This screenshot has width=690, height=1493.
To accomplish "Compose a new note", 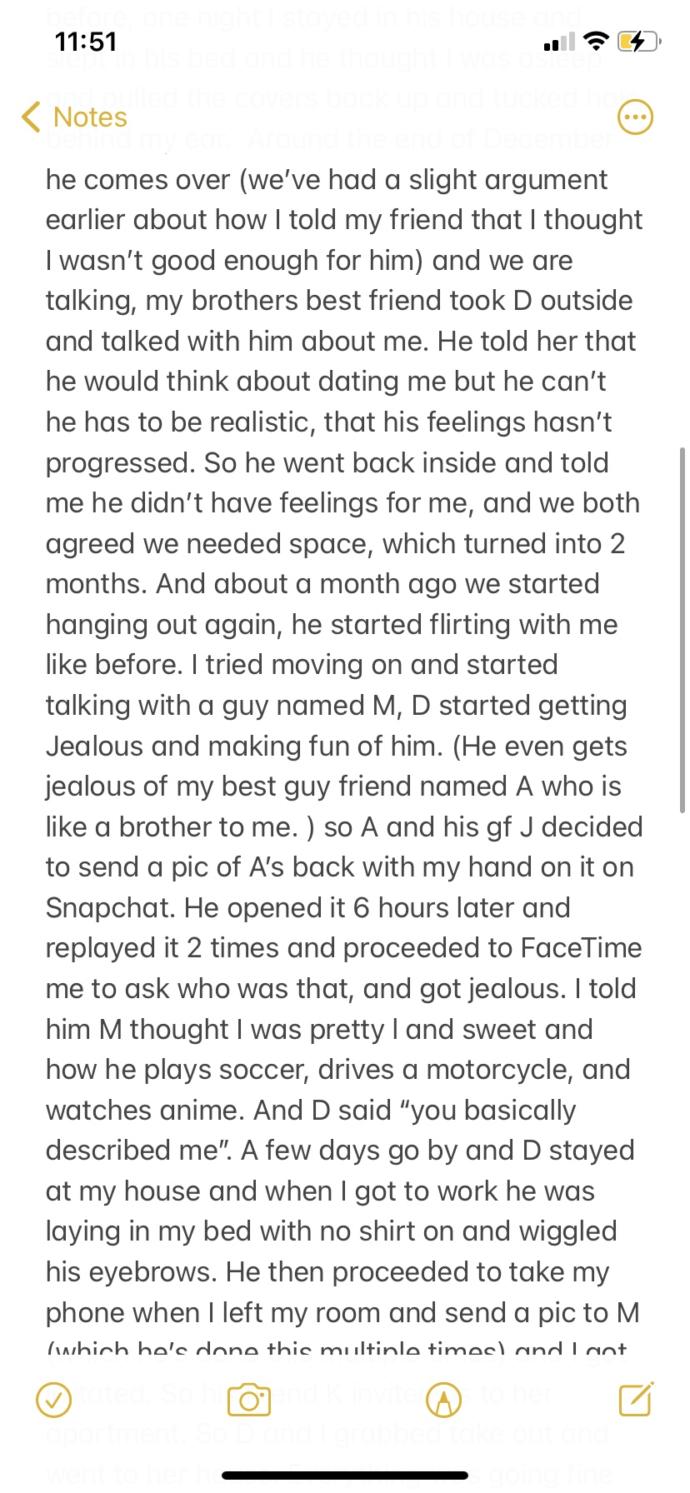I will point(636,1400).
